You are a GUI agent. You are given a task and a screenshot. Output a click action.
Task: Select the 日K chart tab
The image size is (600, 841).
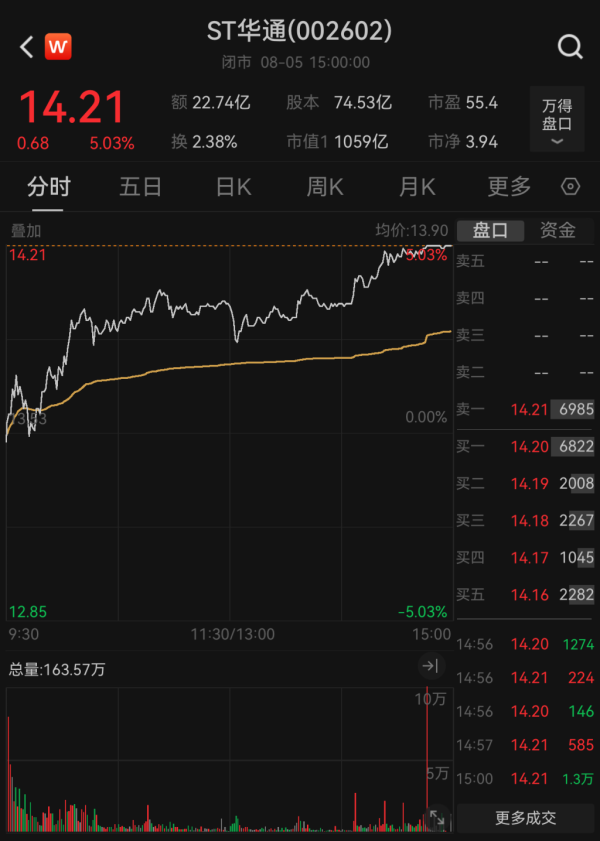tap(233, 187)
